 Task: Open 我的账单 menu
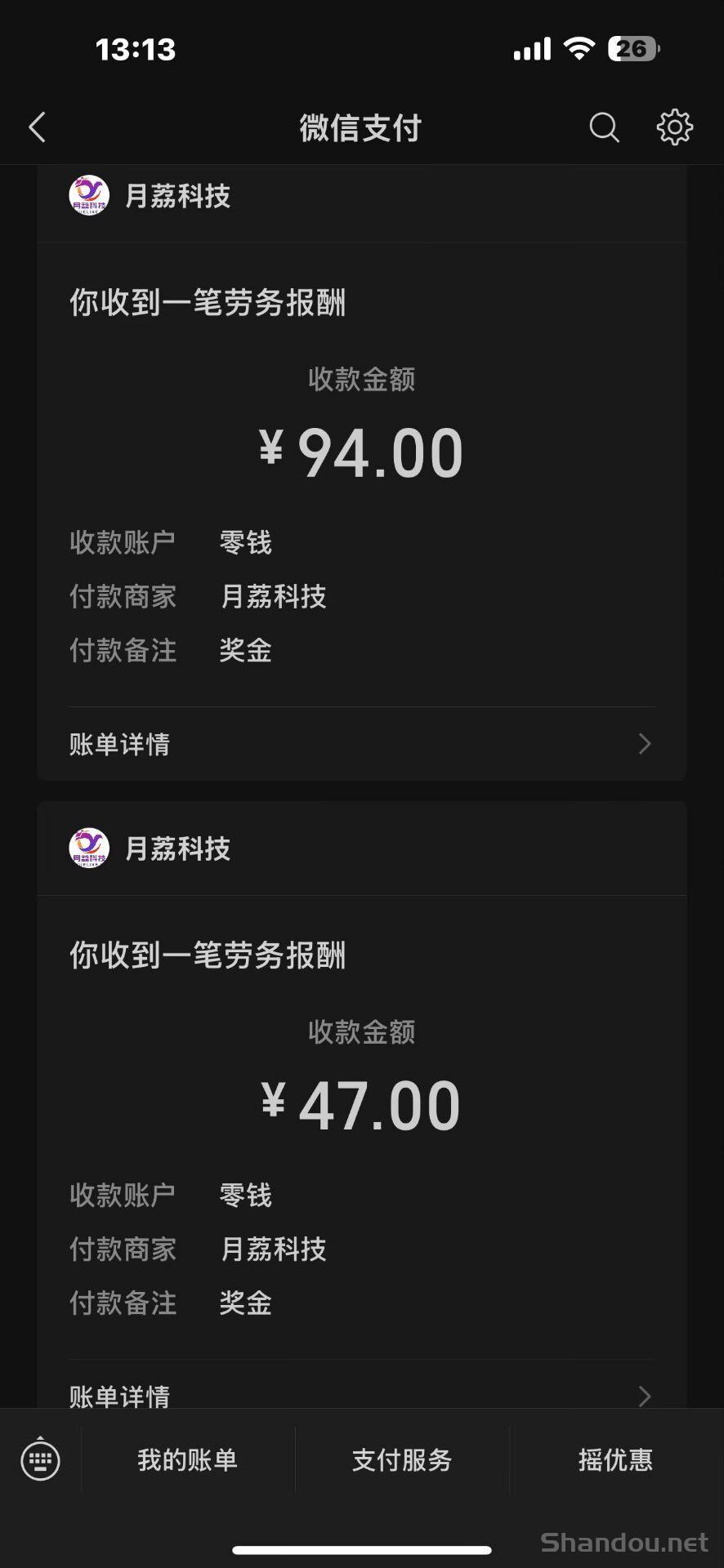coord(188,1459)
